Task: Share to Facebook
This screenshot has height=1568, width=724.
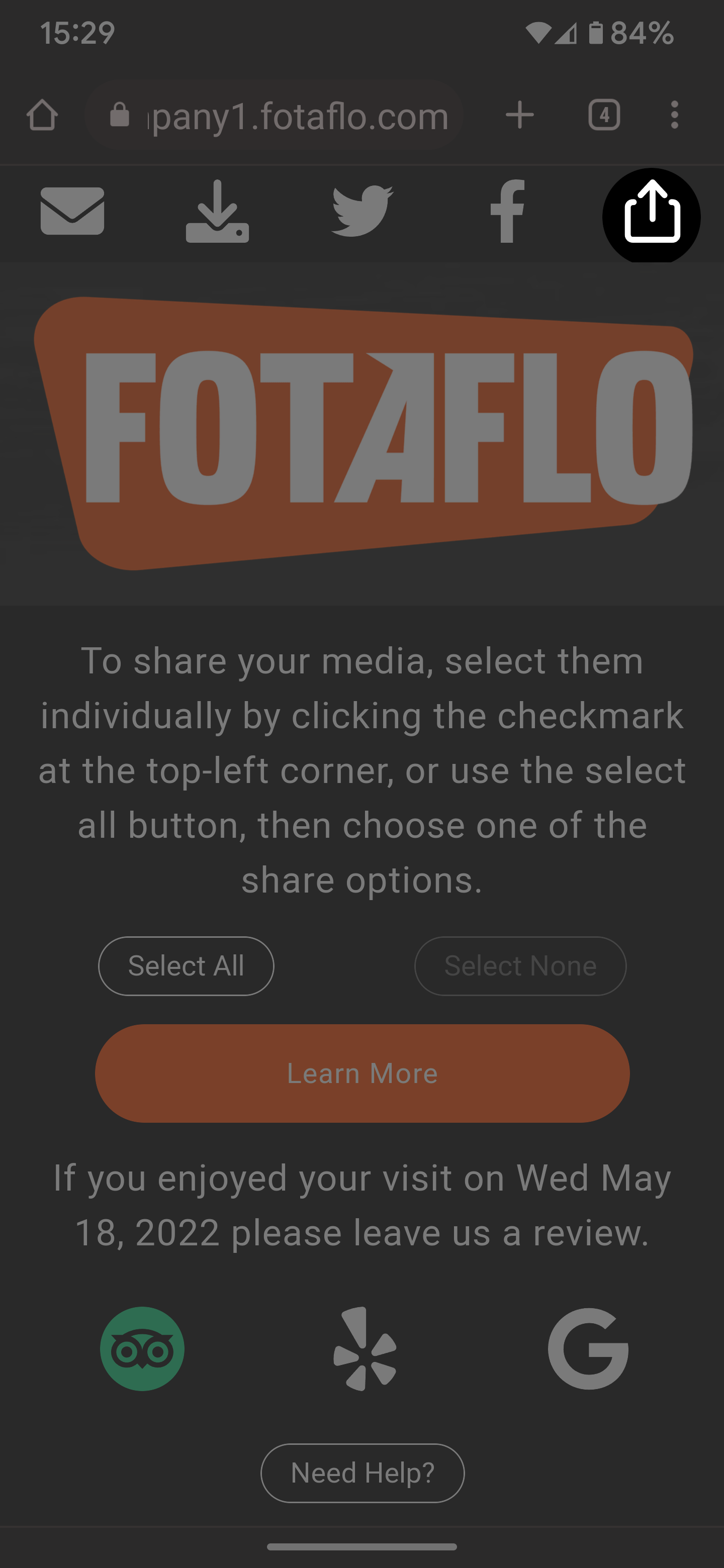Action: click(507, 211)
